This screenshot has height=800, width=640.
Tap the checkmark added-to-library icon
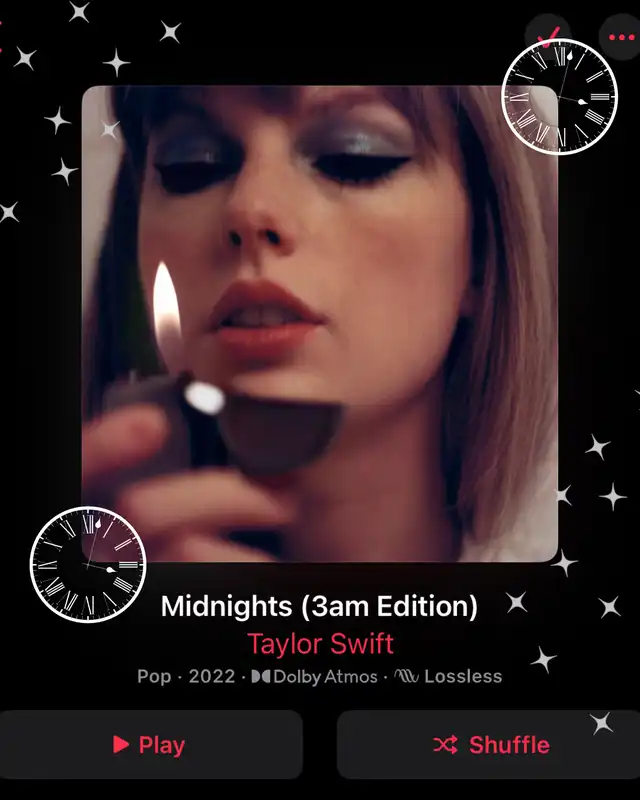(549, 38)
